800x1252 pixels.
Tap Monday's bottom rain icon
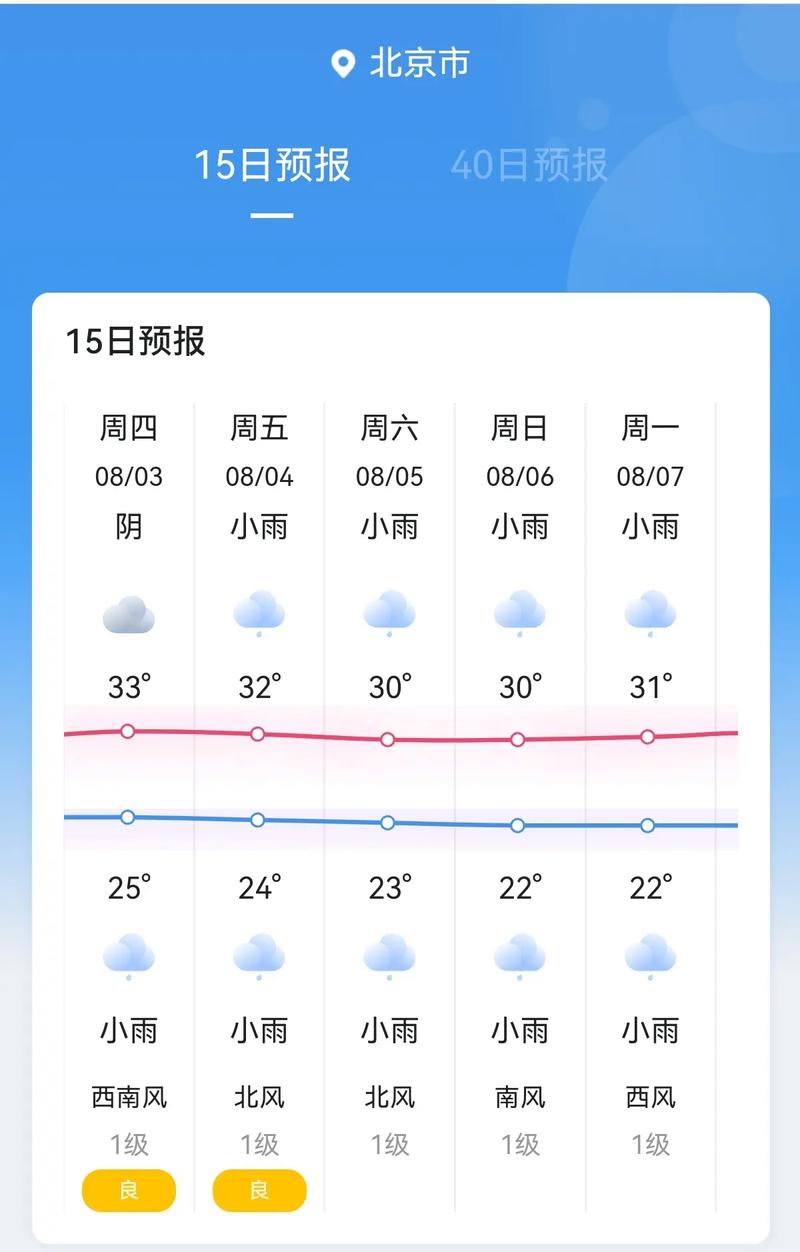650,957
